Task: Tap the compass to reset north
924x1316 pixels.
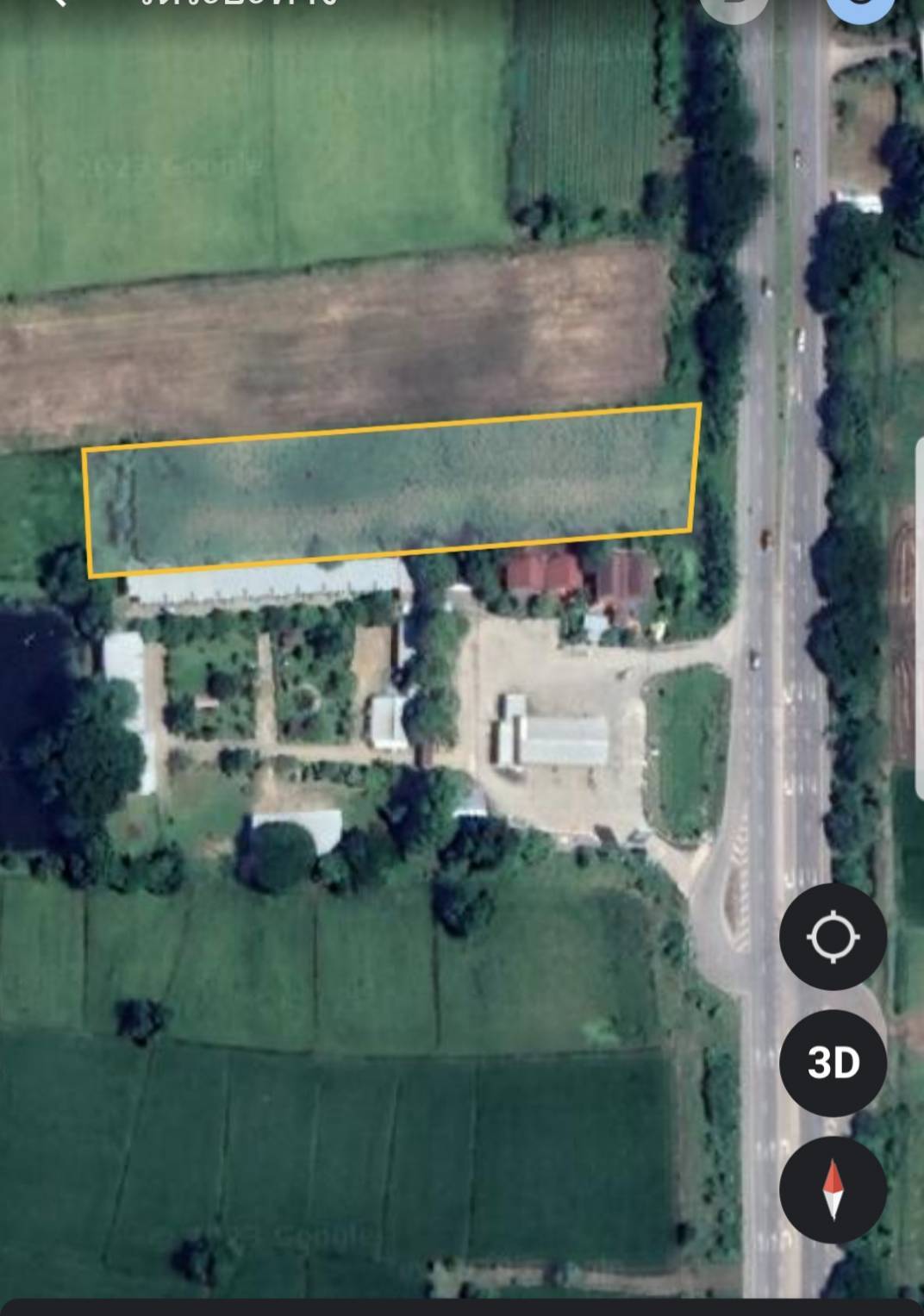Action: [833, 1189]
